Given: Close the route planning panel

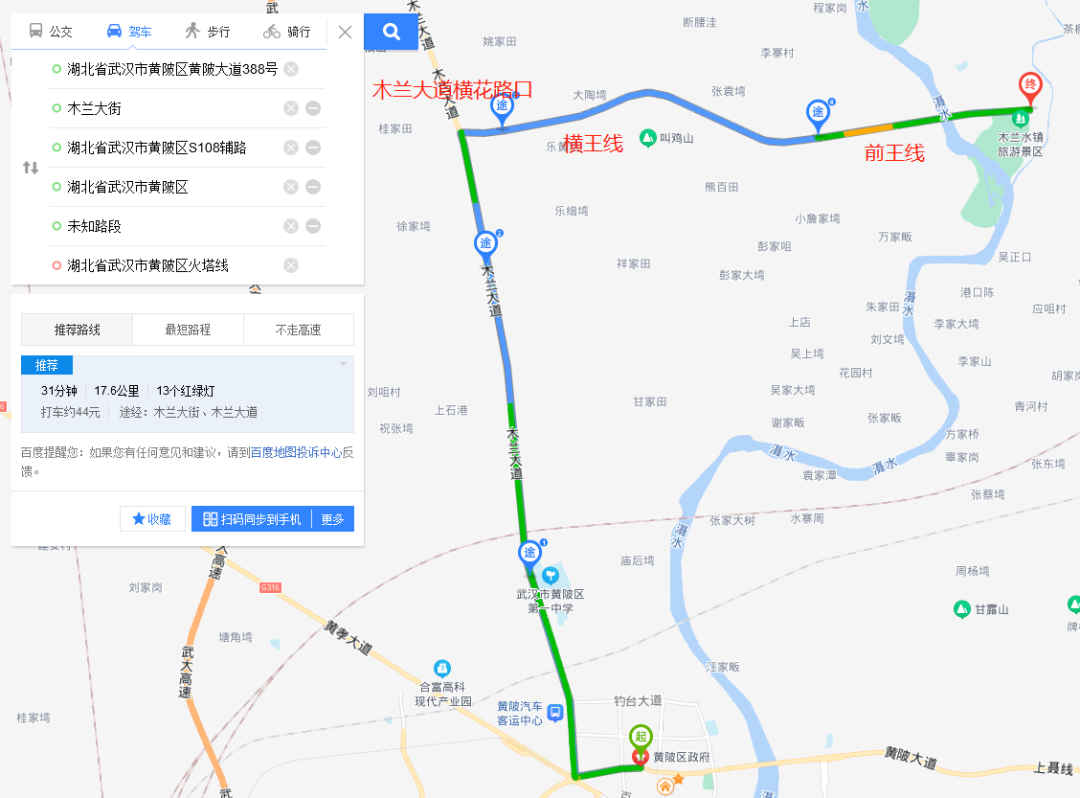Looking at the screenshot, I should click(345, 32).
